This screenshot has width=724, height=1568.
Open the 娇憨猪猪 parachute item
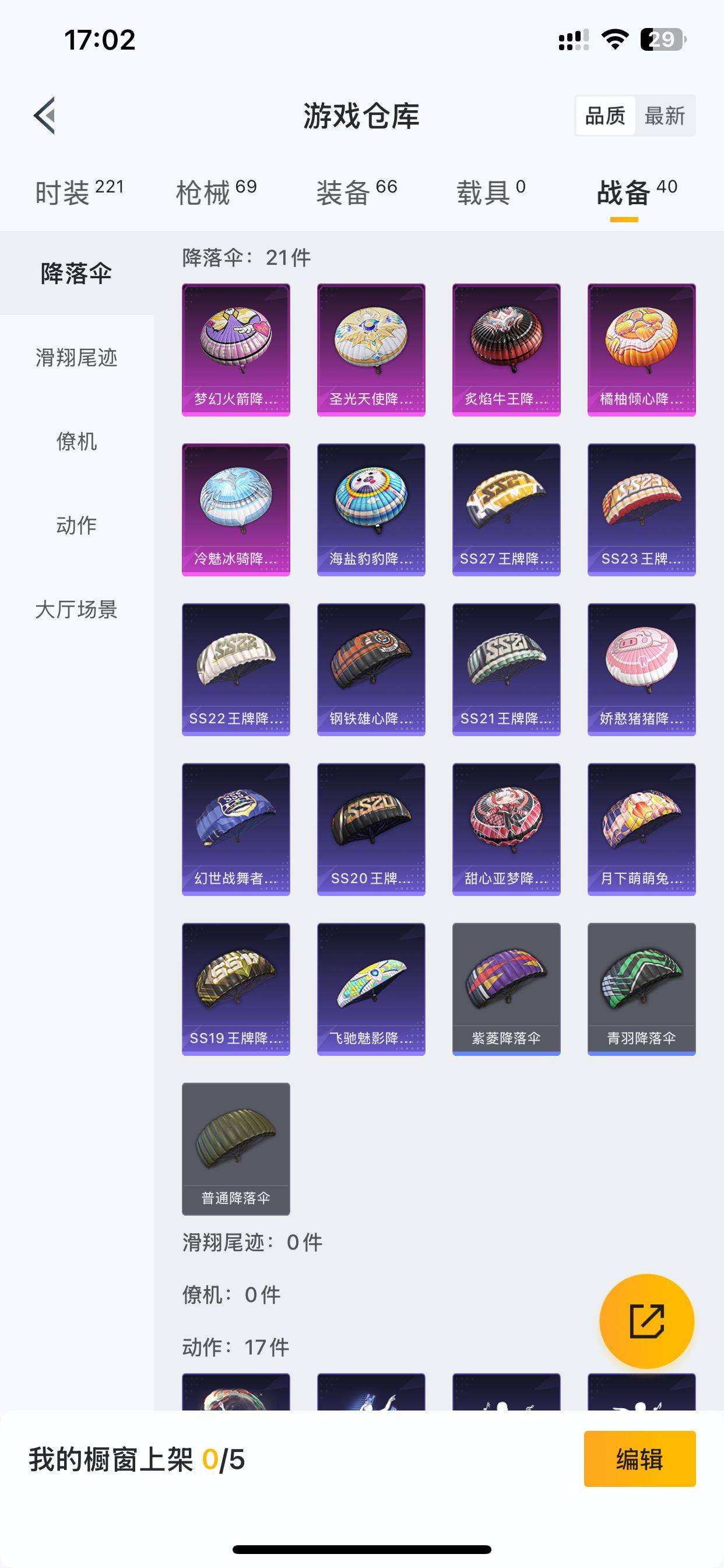pyautogui.click(x=641, y=670)
